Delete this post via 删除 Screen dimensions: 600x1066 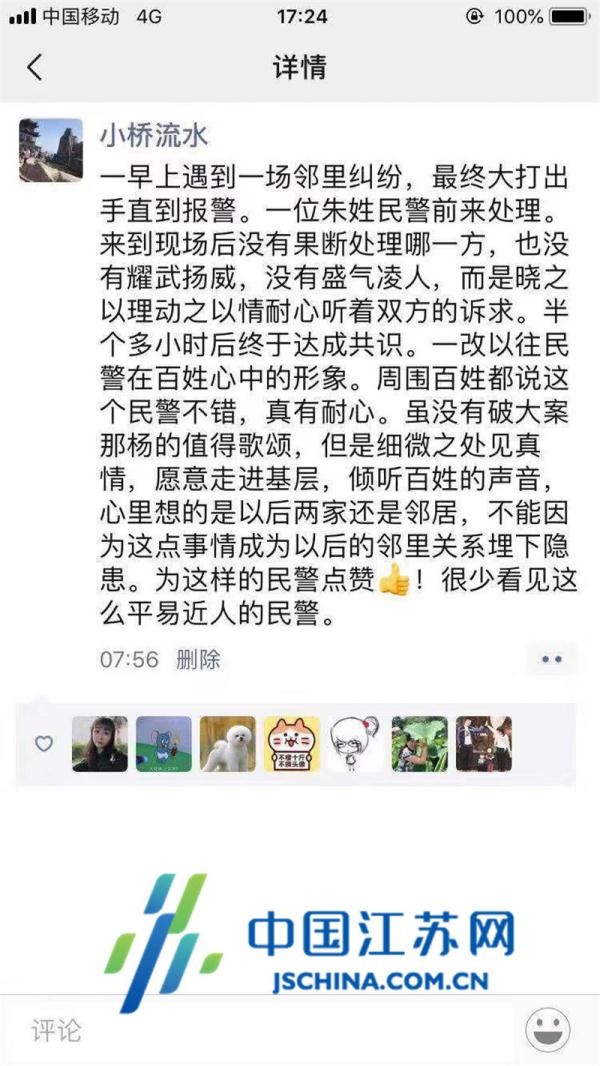point(198,659)
